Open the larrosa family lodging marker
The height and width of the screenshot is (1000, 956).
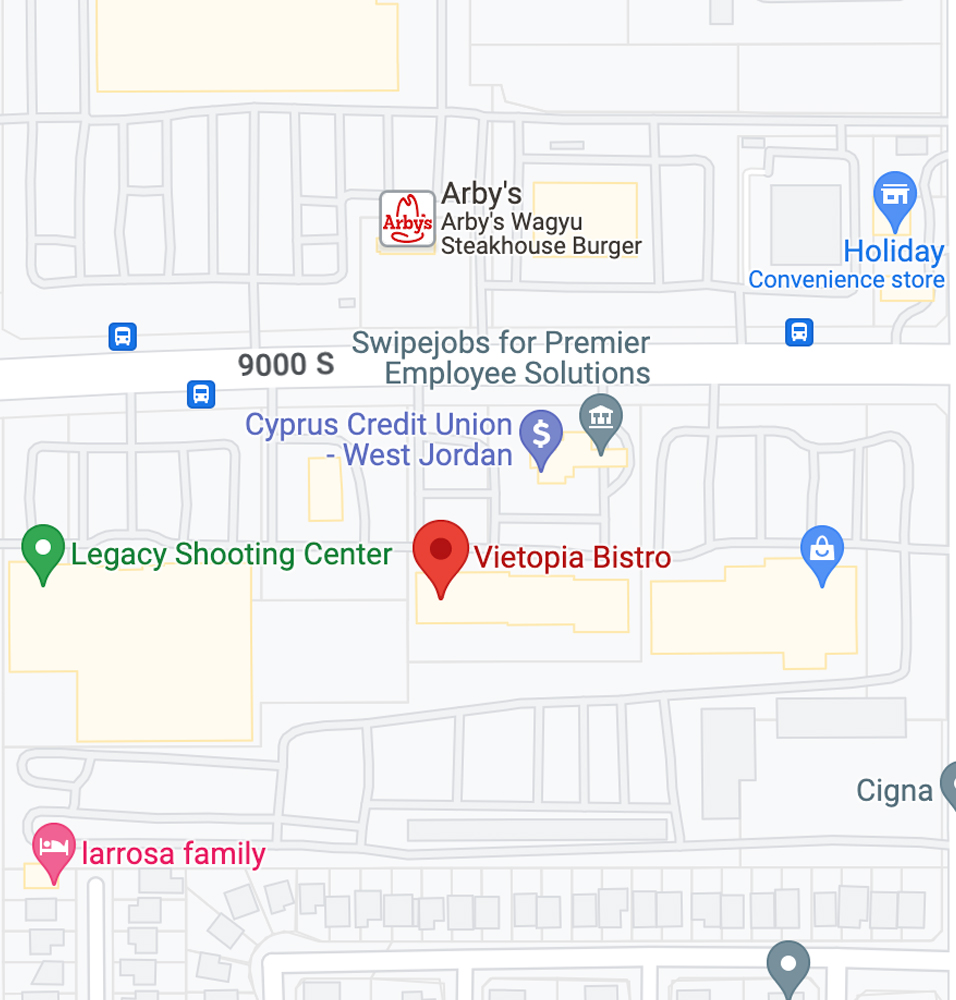coord(53,848)
